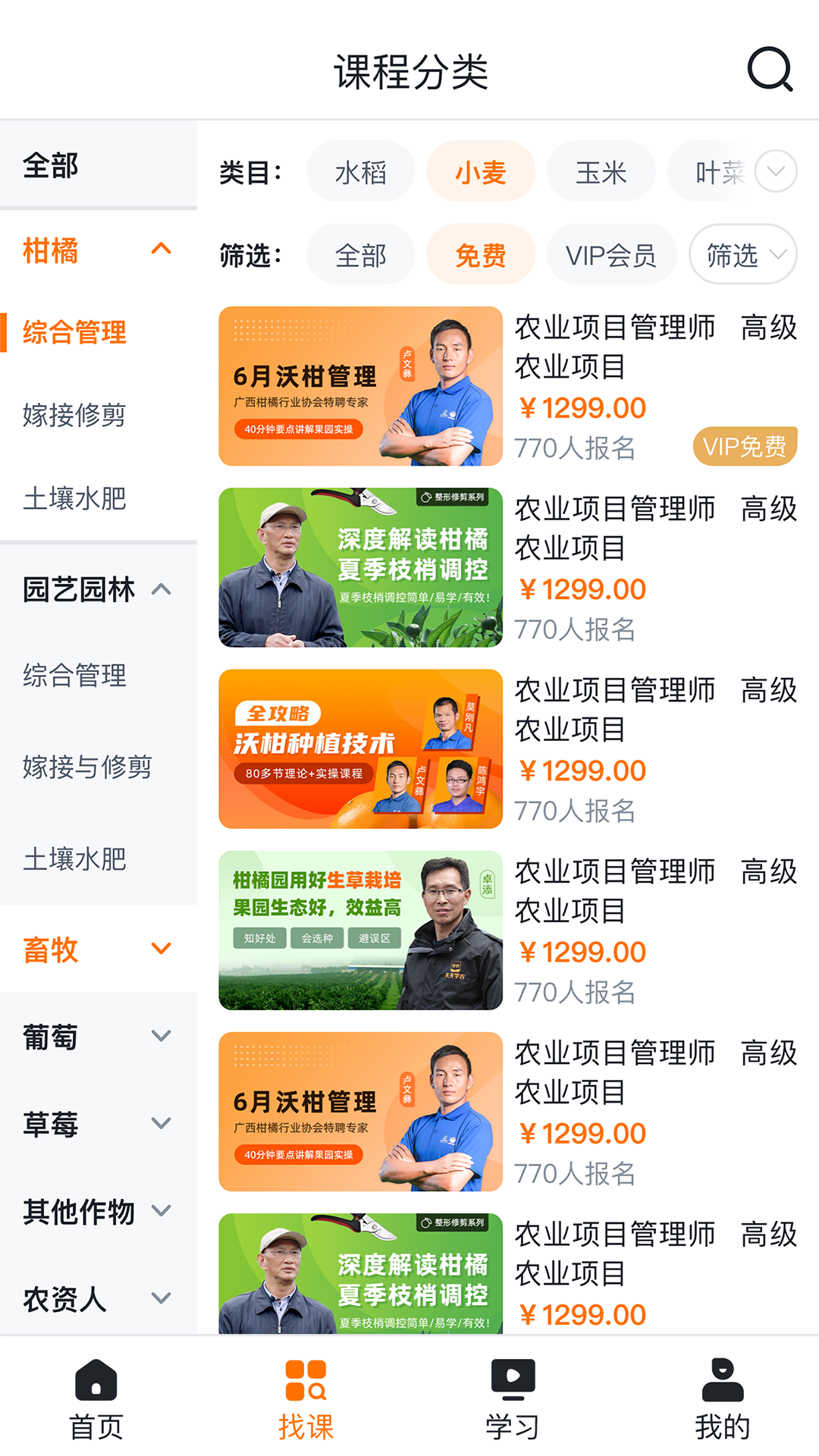This screenshot has height=1456, width=819.
Task: Show 全部 in the 筛选 row
Action: (x=360, y=255)
